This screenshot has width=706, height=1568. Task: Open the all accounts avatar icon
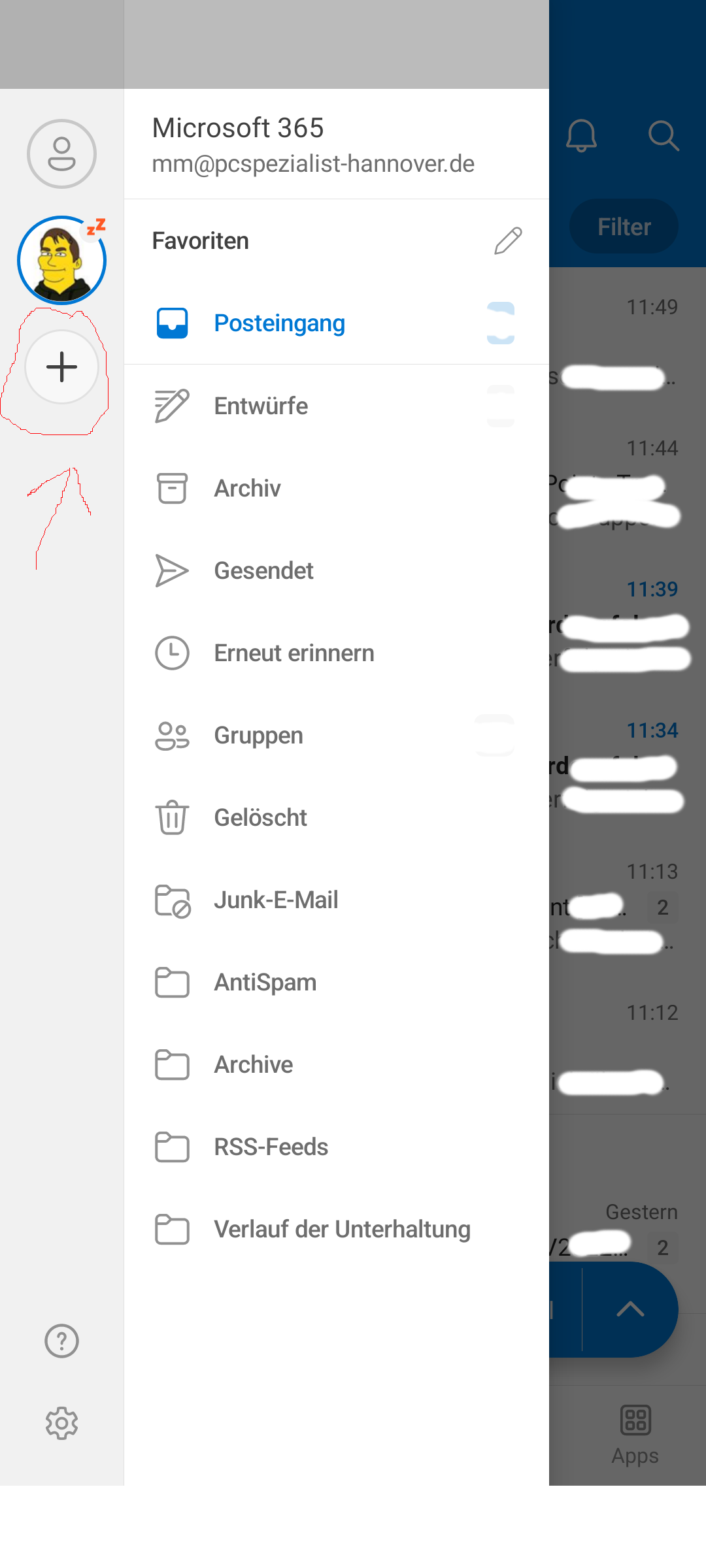click(61, 154)
